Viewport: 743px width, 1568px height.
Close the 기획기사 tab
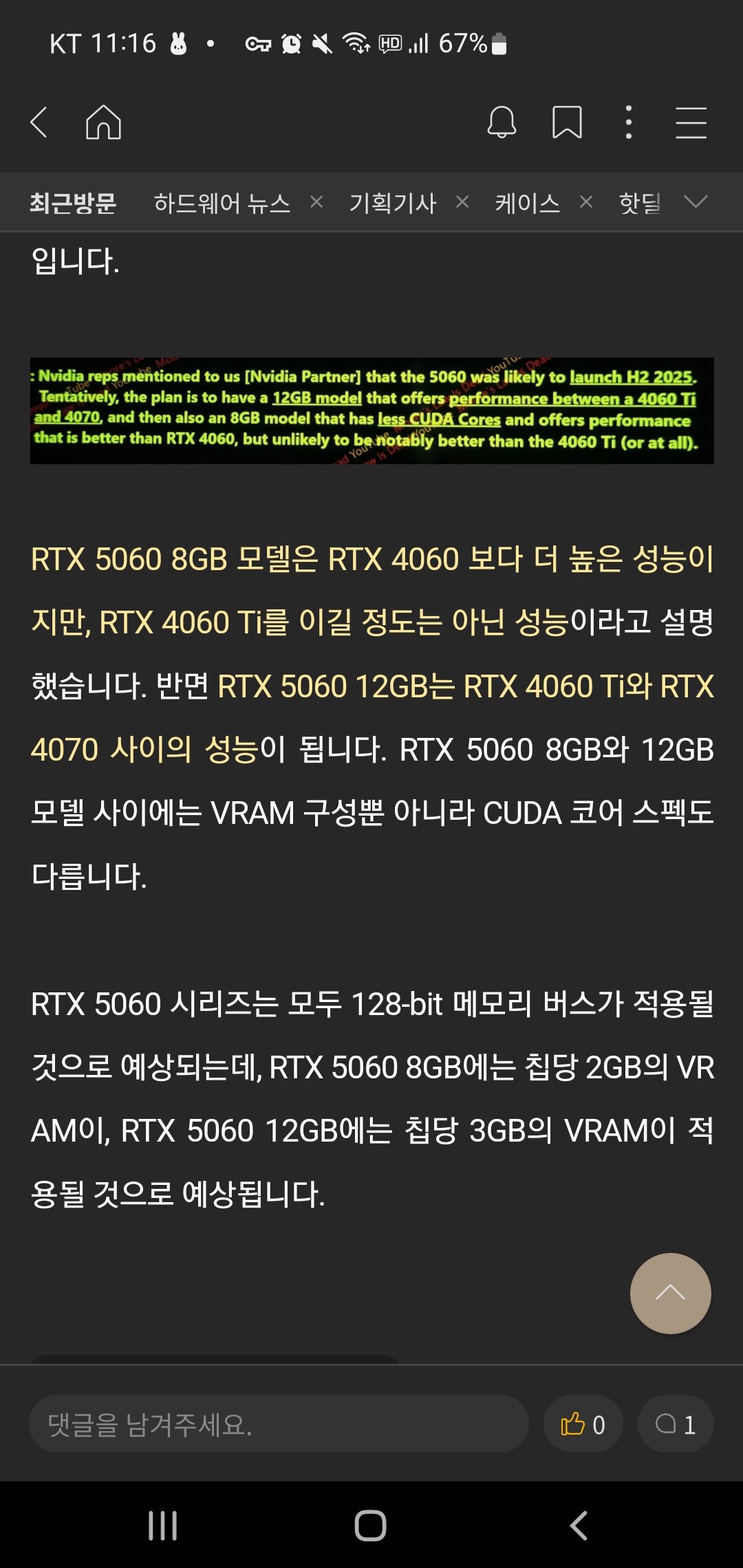click(462, 202)
